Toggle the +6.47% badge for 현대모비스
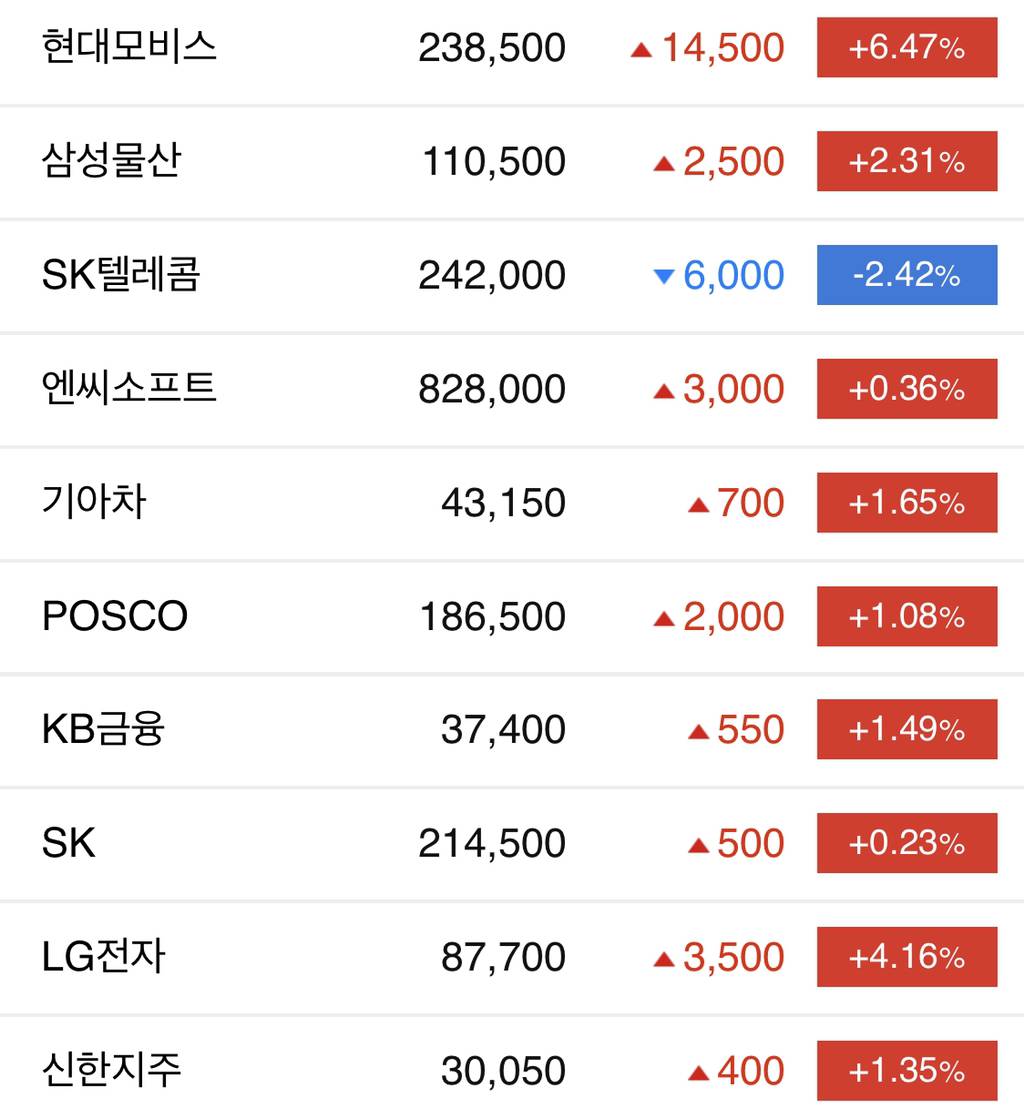Viewport: 1024px width, 1118px height. click(x=906, y=47)
